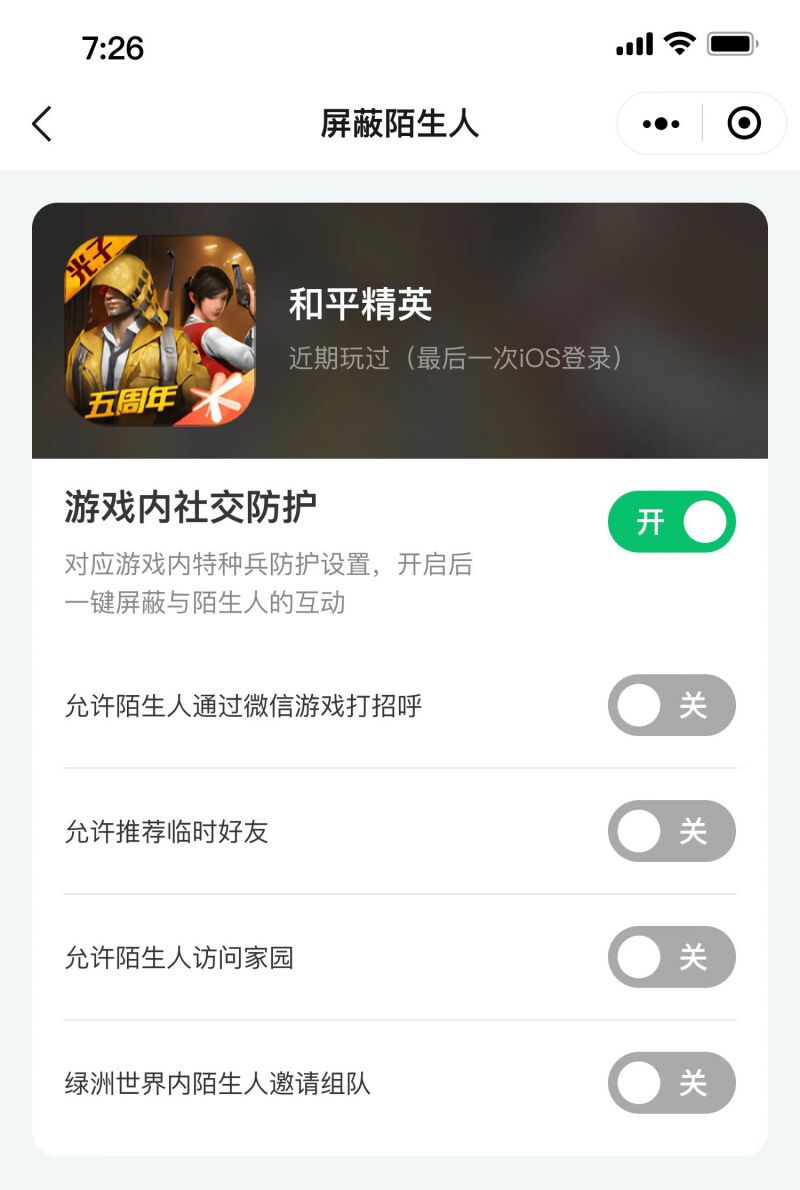Image resolution: width=800 pixels, height=1190 pixels.
Task: Toggle 允许推荐临时好友 on
Action: (671, 832)
